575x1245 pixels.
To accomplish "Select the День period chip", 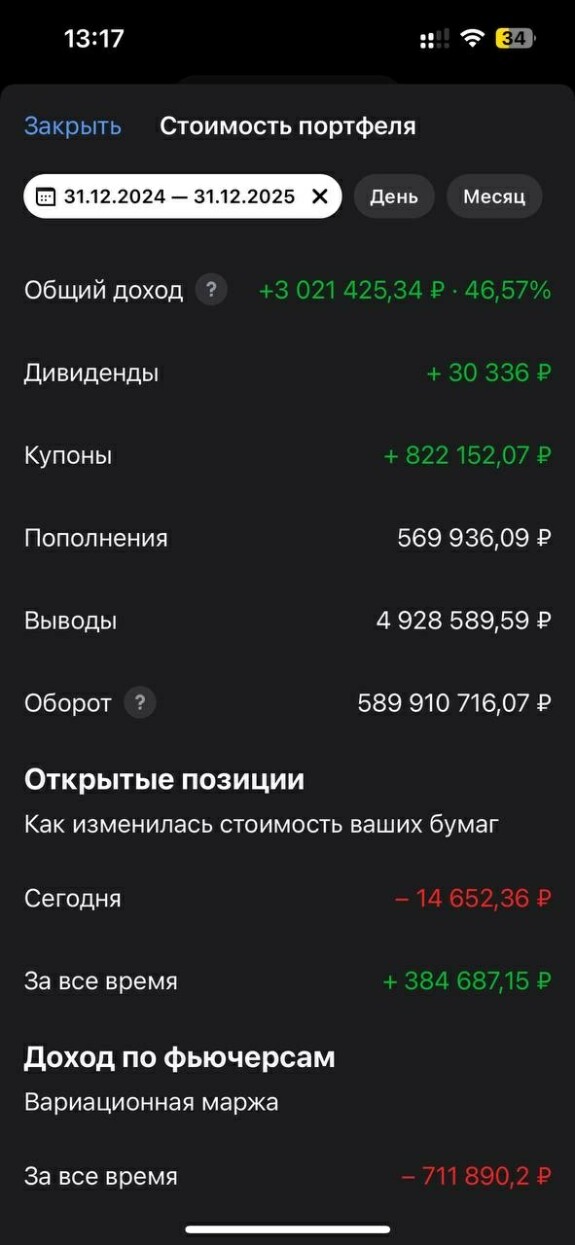I will click(394, 196).
